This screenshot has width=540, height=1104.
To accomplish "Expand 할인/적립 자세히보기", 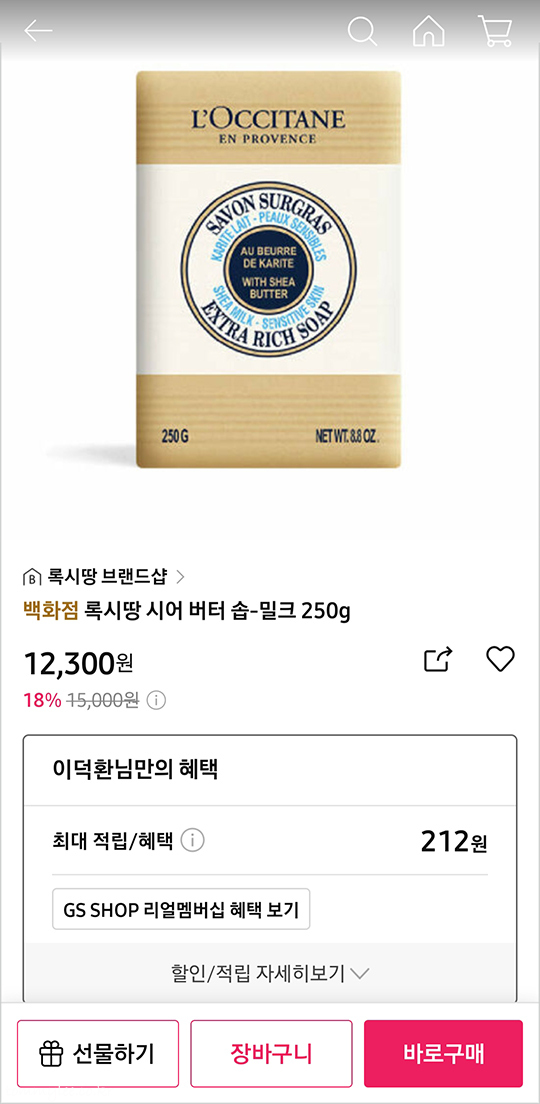I will 270,973.
